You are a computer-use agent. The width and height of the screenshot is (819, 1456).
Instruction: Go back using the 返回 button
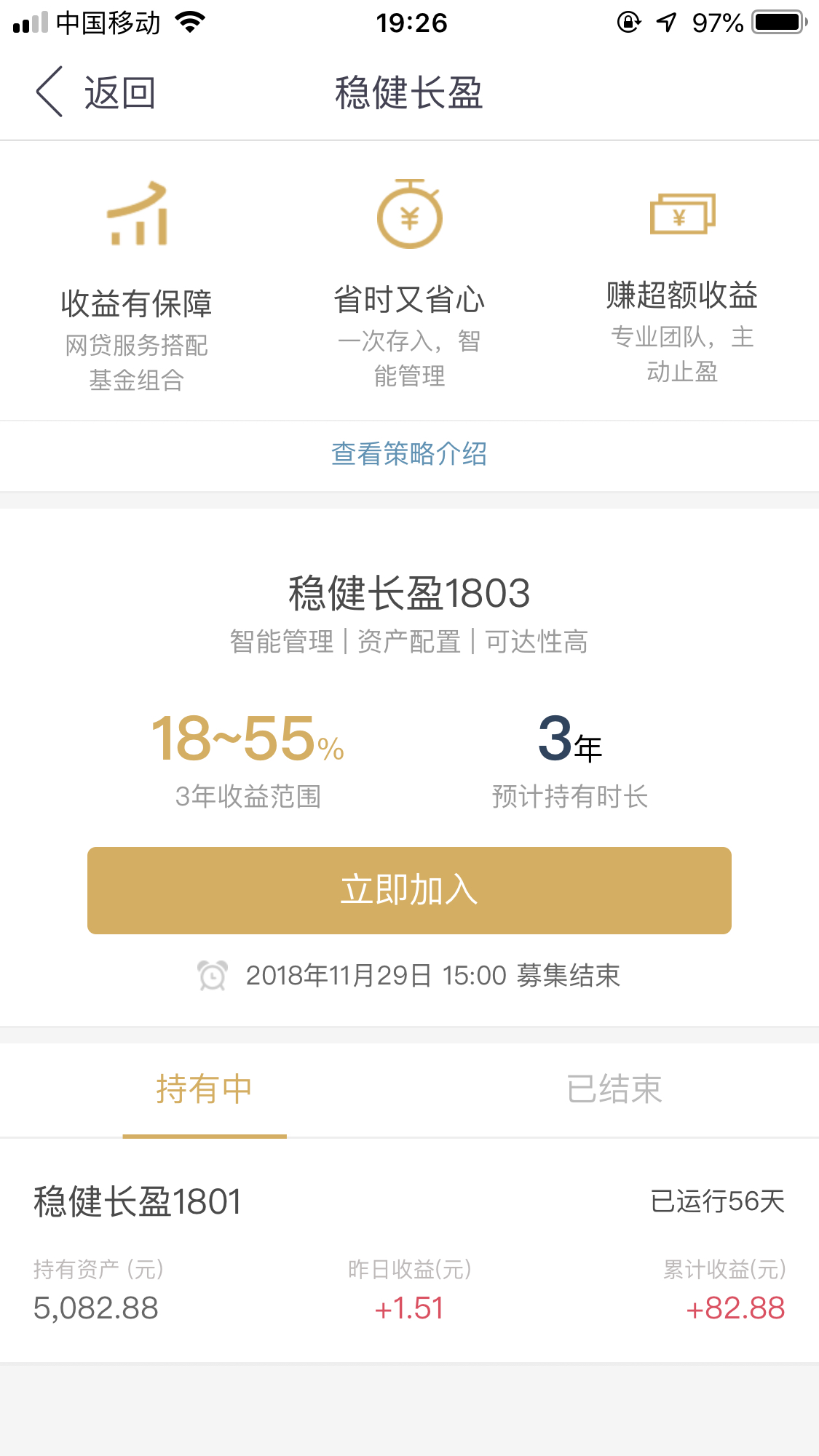click(x=95, y=92)
